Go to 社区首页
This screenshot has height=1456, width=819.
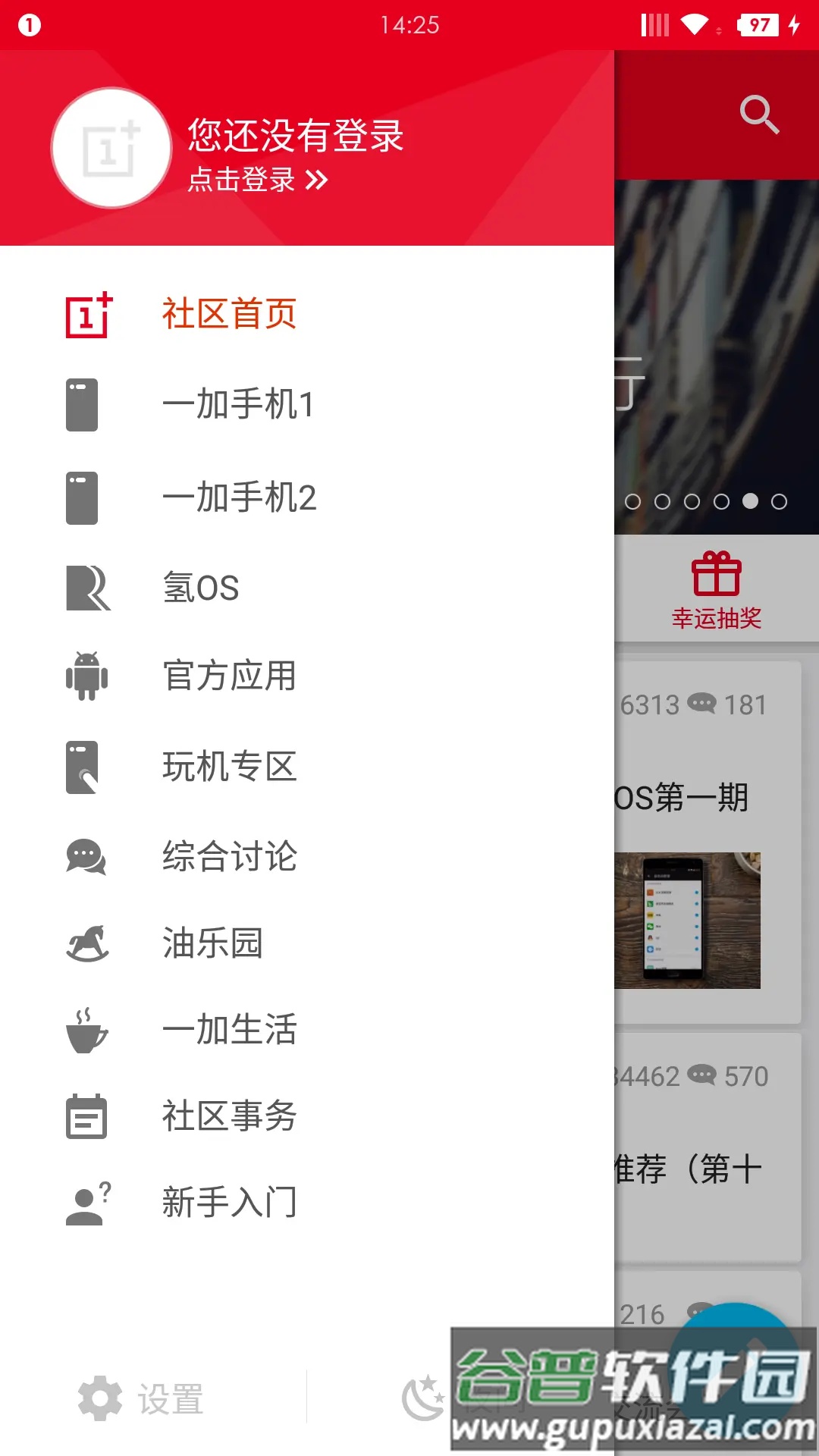click(x=229, y=314)
